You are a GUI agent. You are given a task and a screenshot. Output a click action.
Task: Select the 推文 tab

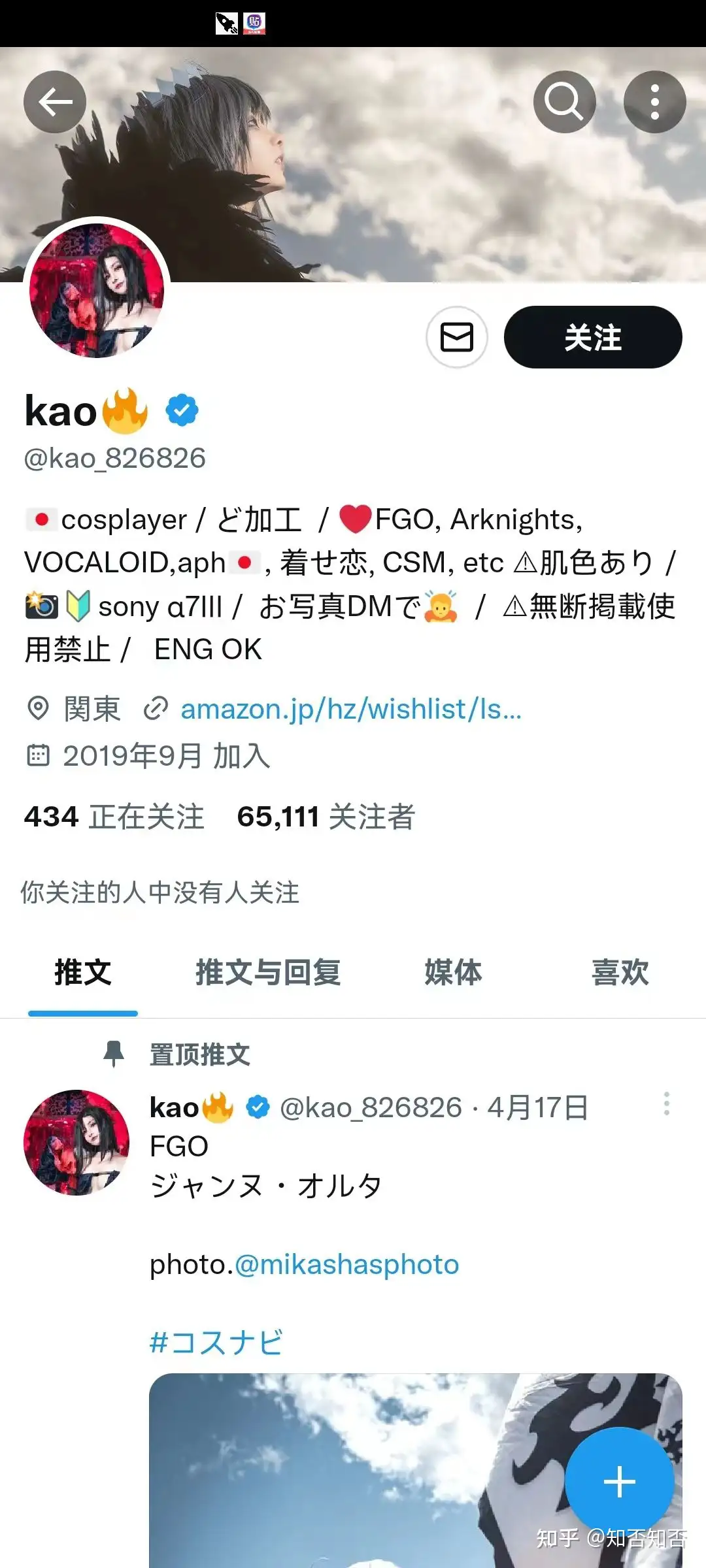tap(83, 972)
